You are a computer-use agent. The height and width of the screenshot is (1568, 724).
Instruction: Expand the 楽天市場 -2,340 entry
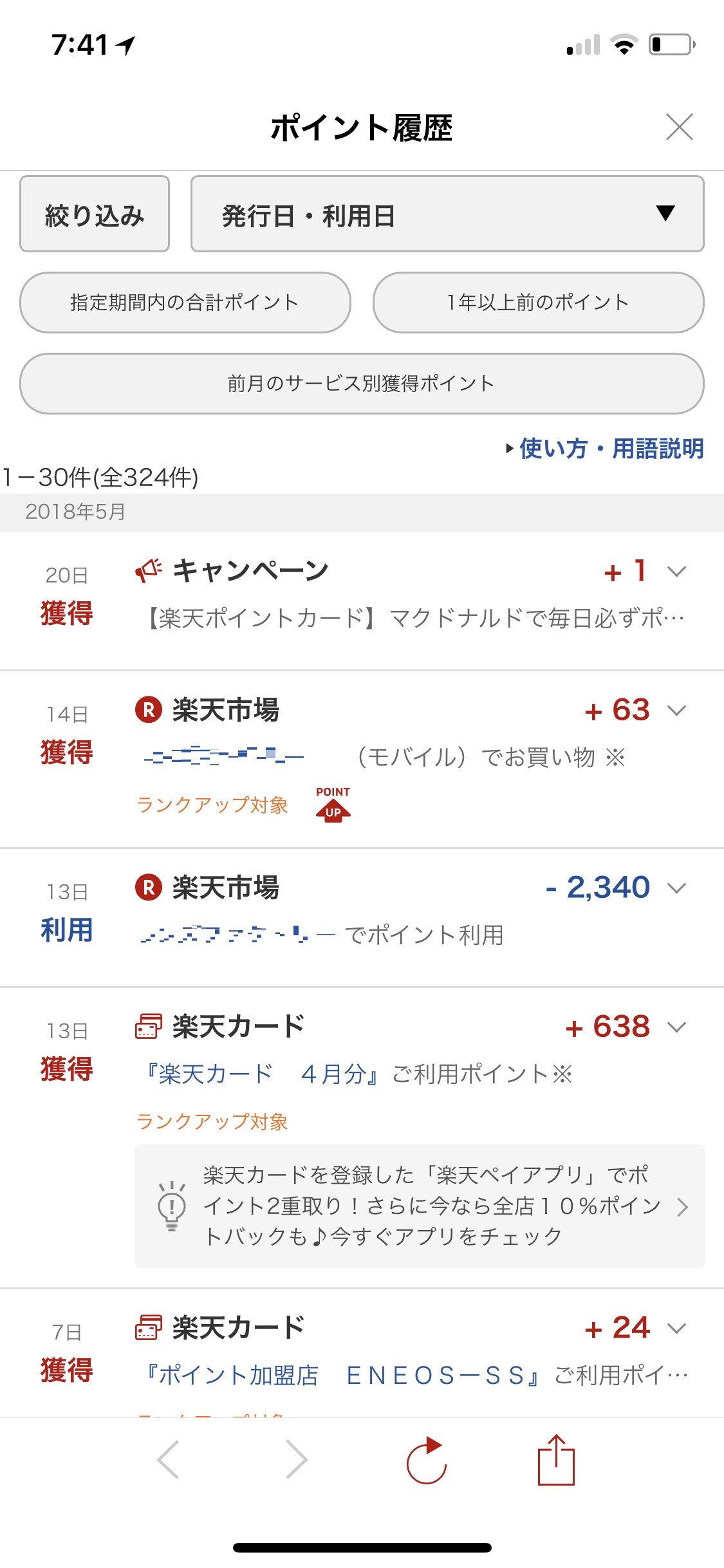(676, 888)
